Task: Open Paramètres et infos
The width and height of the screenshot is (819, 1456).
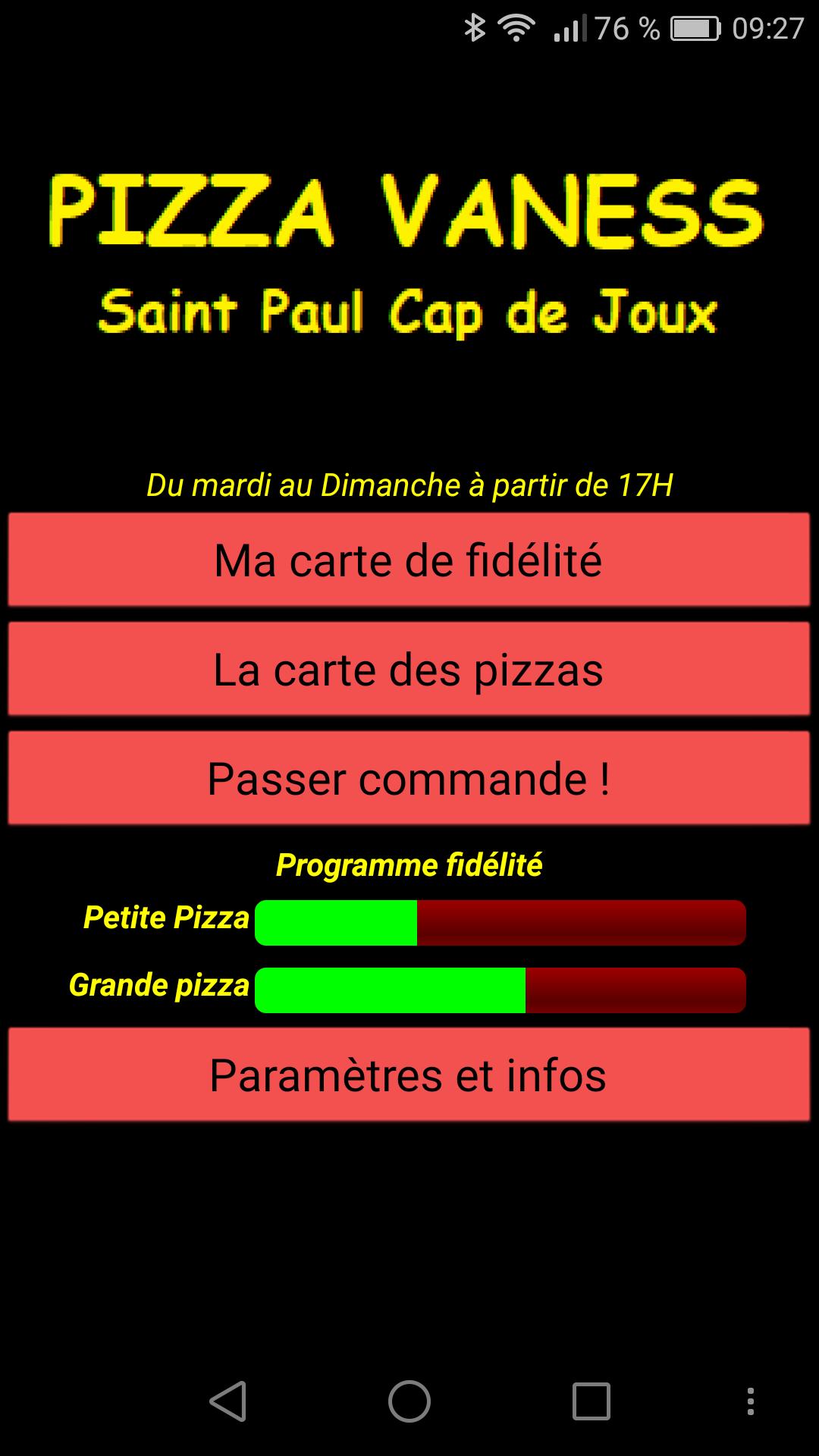Action: (409, 1075)
